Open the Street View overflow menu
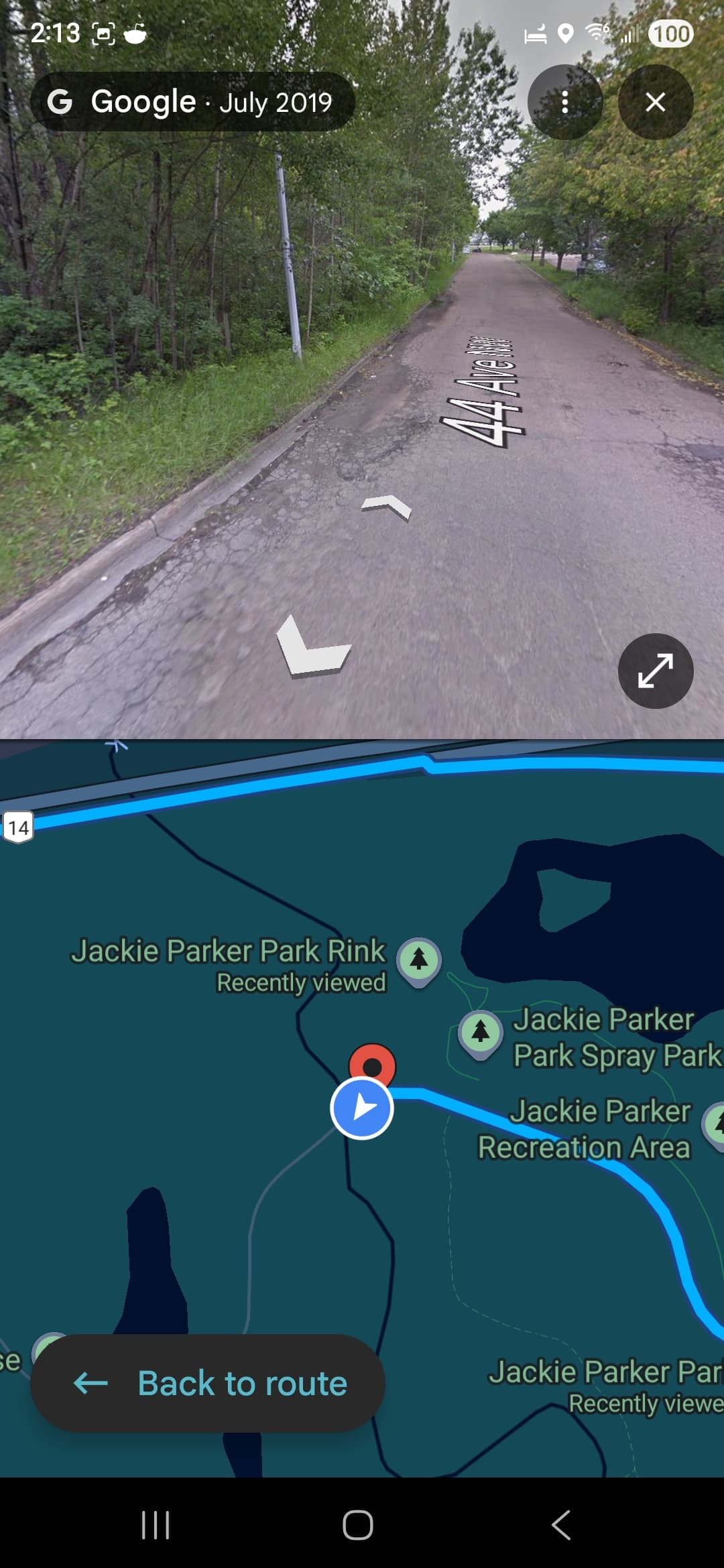 point(565,102)
